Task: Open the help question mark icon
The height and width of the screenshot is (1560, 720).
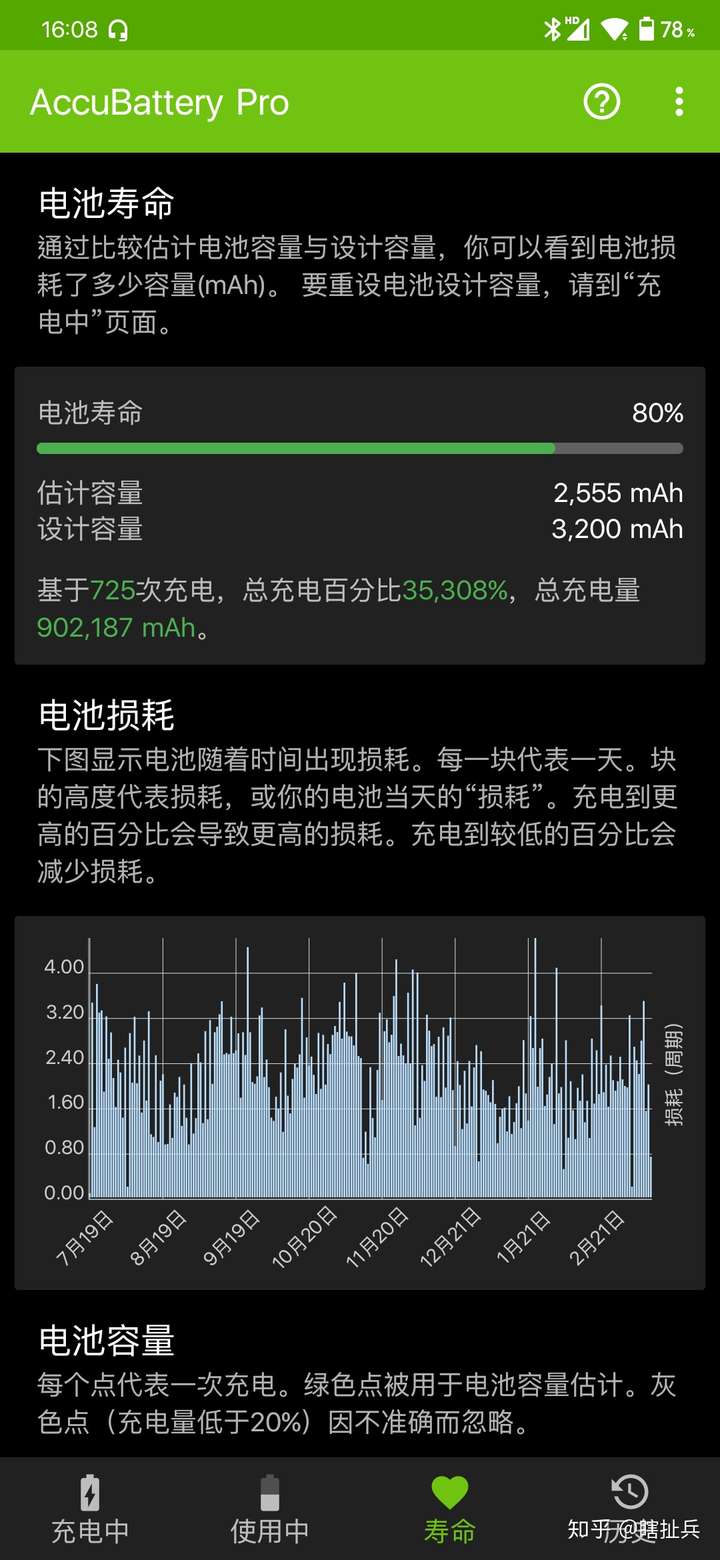Action: click(602, 101)
